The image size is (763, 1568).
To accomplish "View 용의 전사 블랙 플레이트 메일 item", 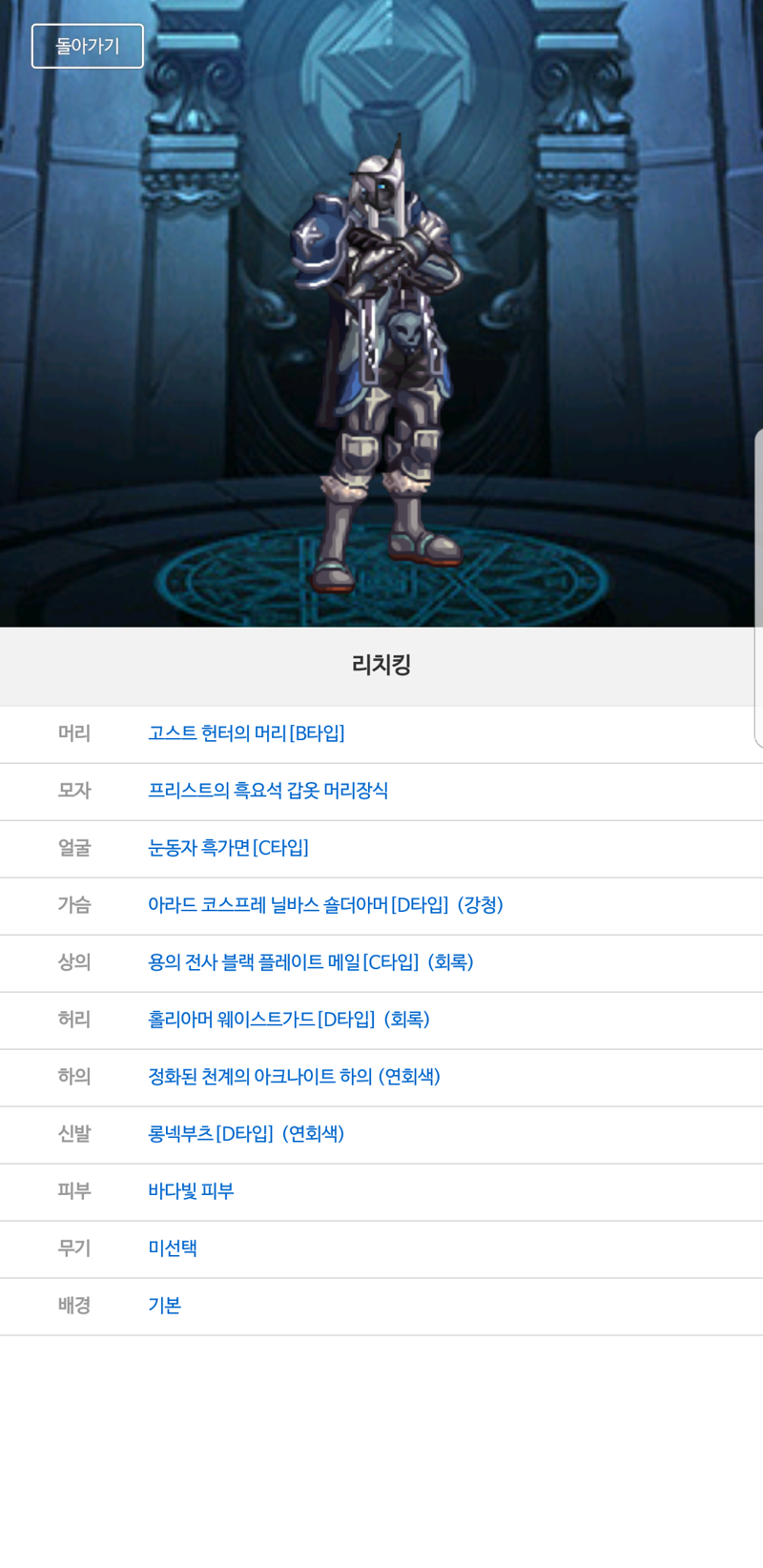I will pos(311,962).
